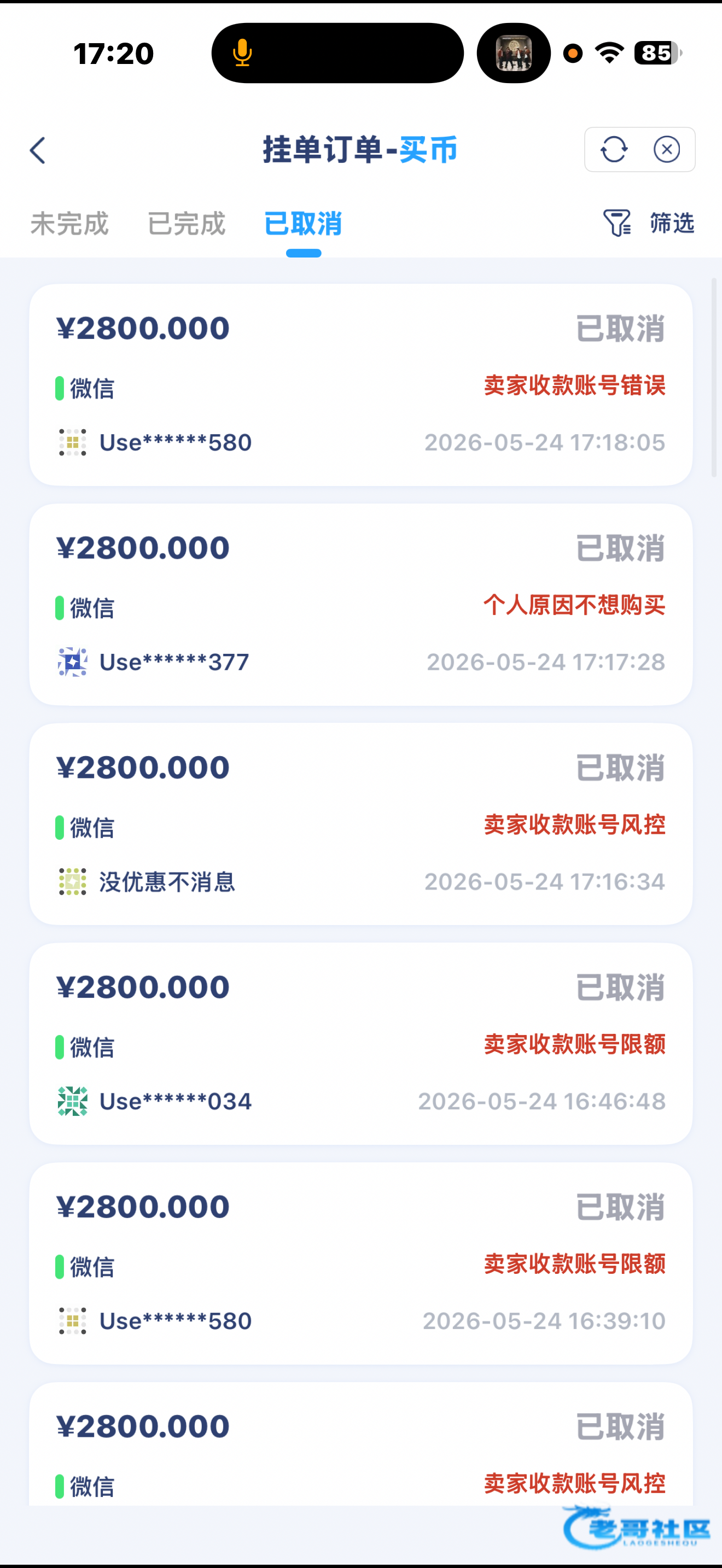Open the order from 没优惠不消息
The image size is (722, 1568).
tap(361, 824)
